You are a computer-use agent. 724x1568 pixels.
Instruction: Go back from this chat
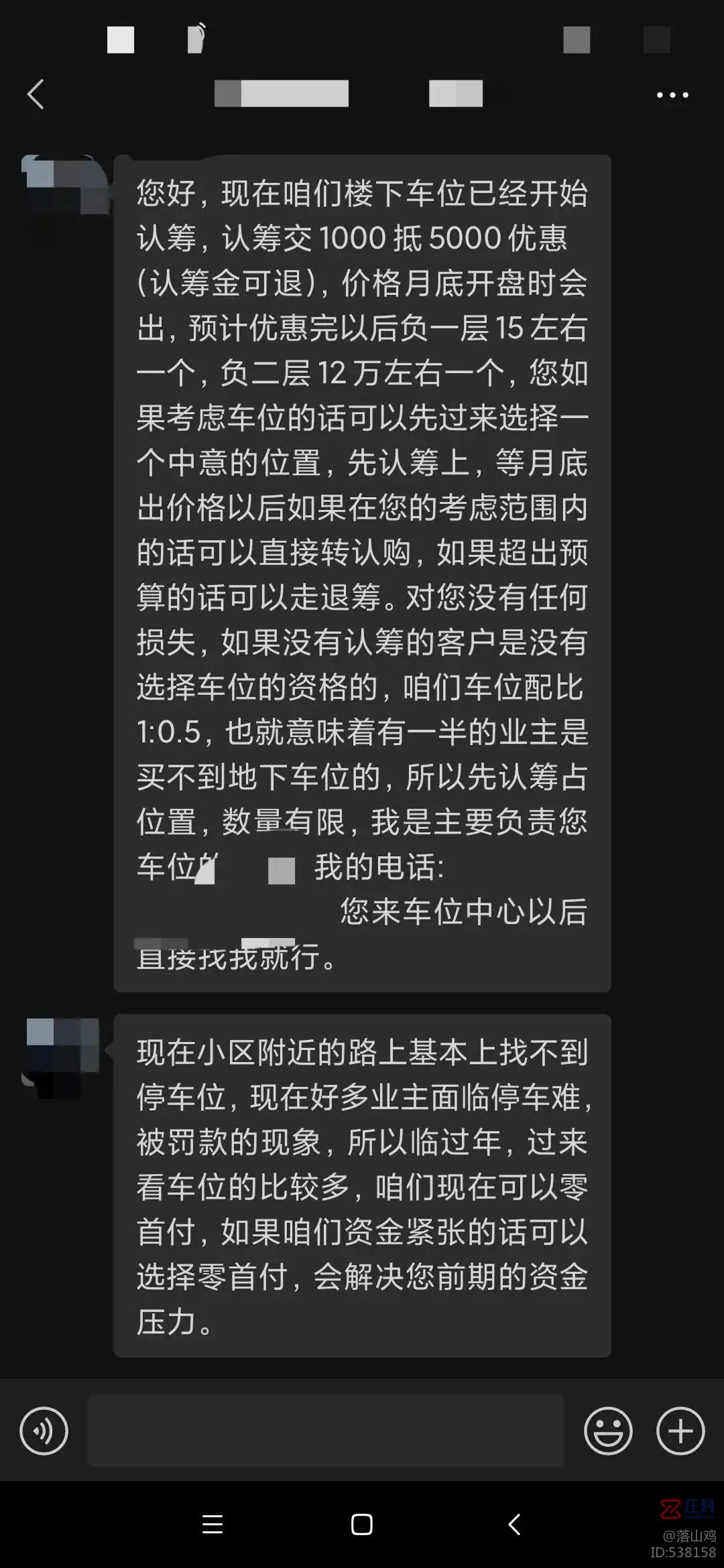pyautogui.click(x=36, y=94)
